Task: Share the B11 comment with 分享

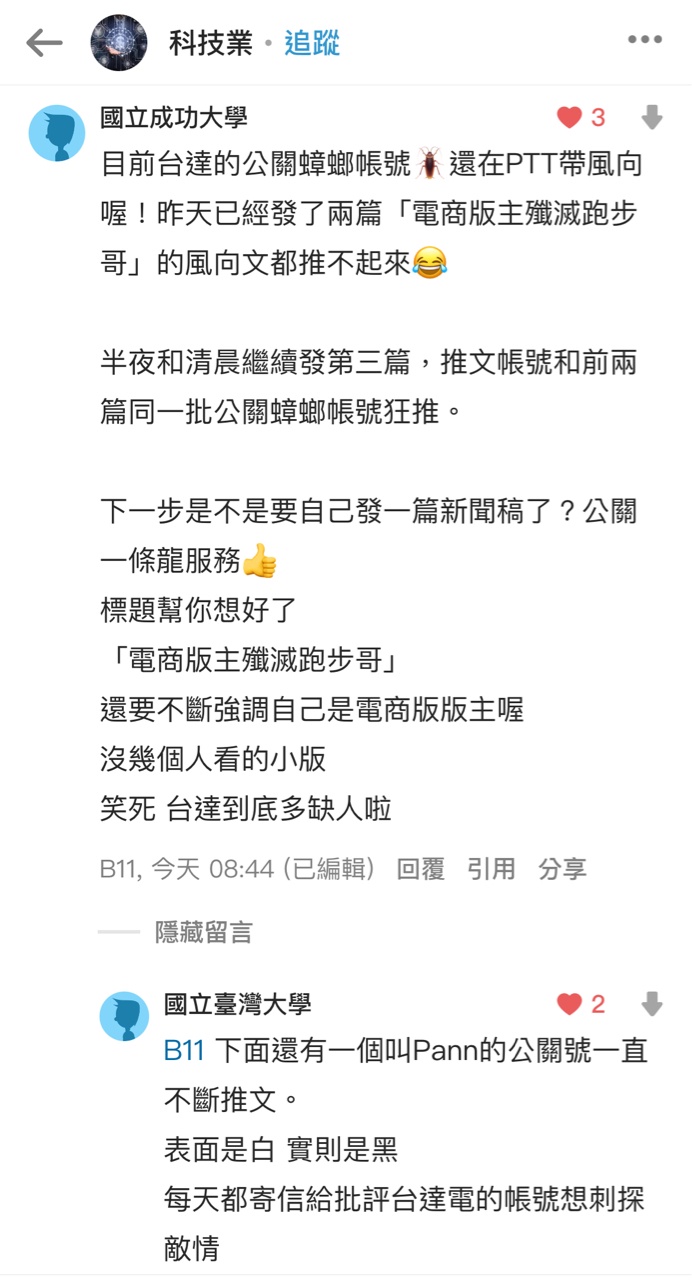Action: (562, 869)
